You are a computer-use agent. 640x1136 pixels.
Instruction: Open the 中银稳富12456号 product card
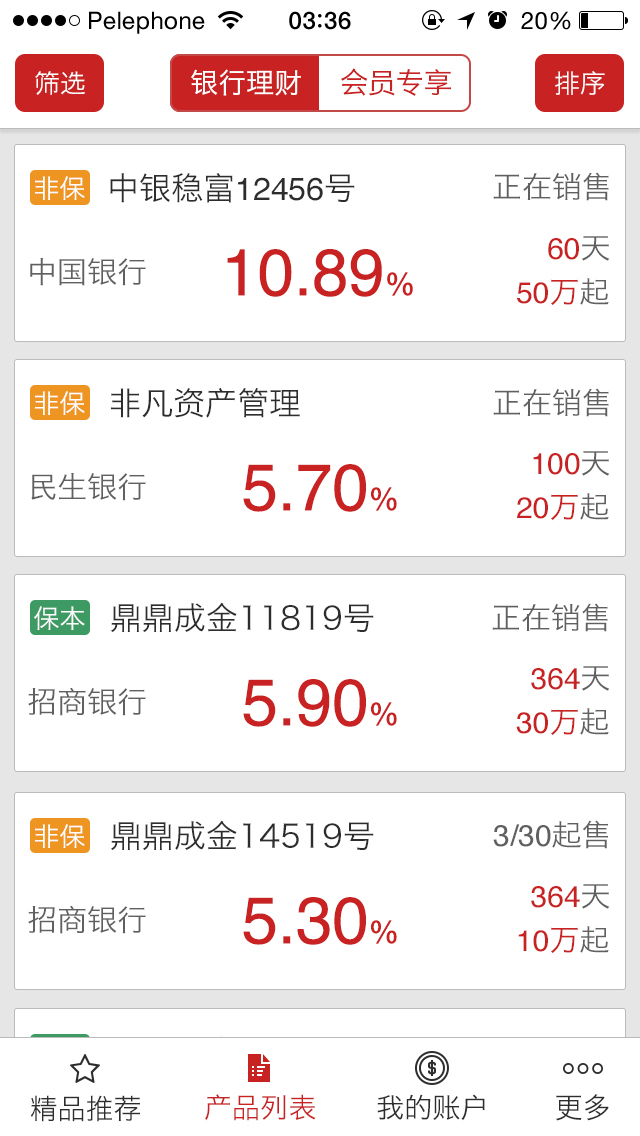point(320,243)
